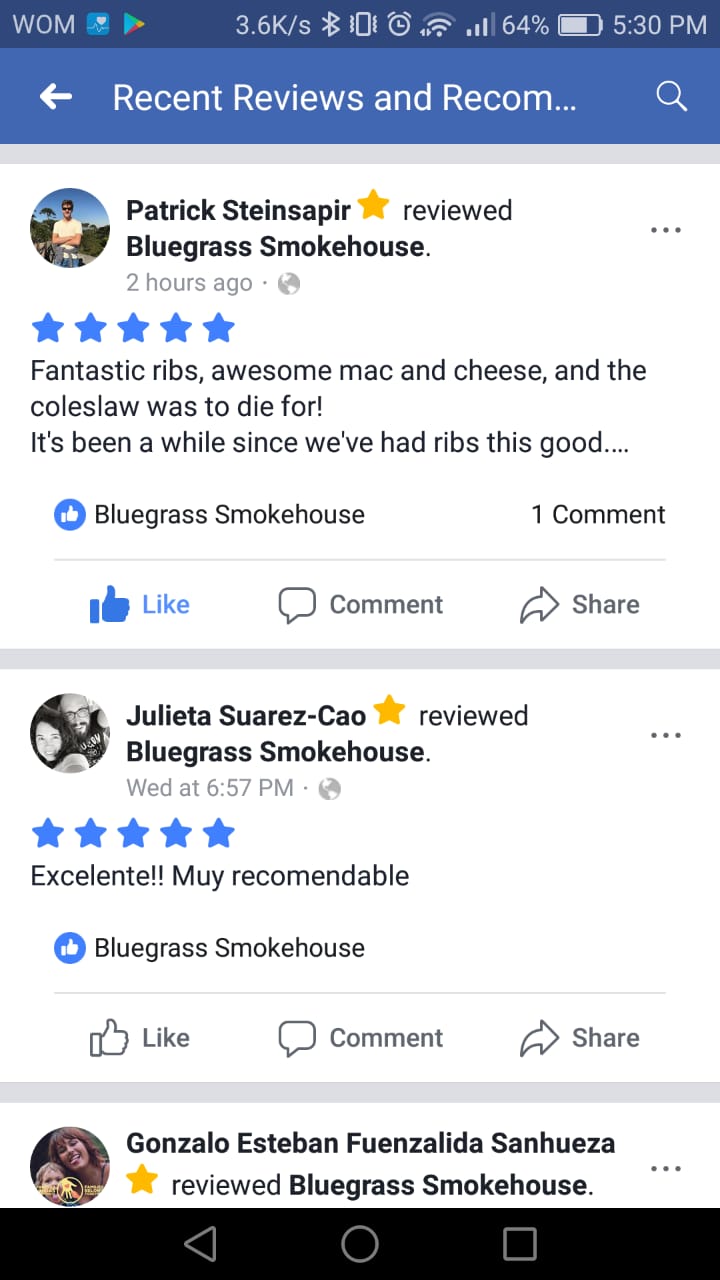
Task: Comment on Julieta Suarez-Cao's review
Action: tap(361, 1038)
